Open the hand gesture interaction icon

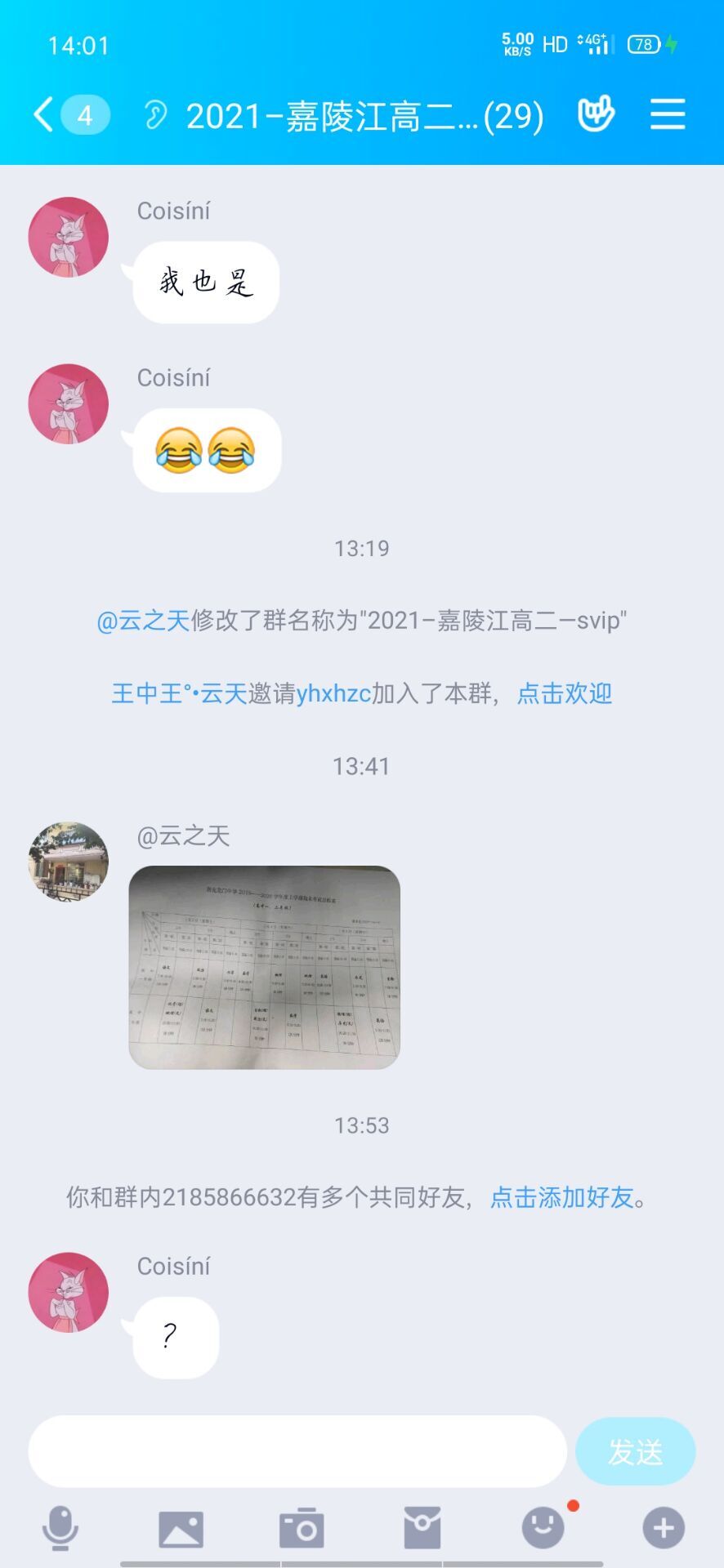(596, 114)
